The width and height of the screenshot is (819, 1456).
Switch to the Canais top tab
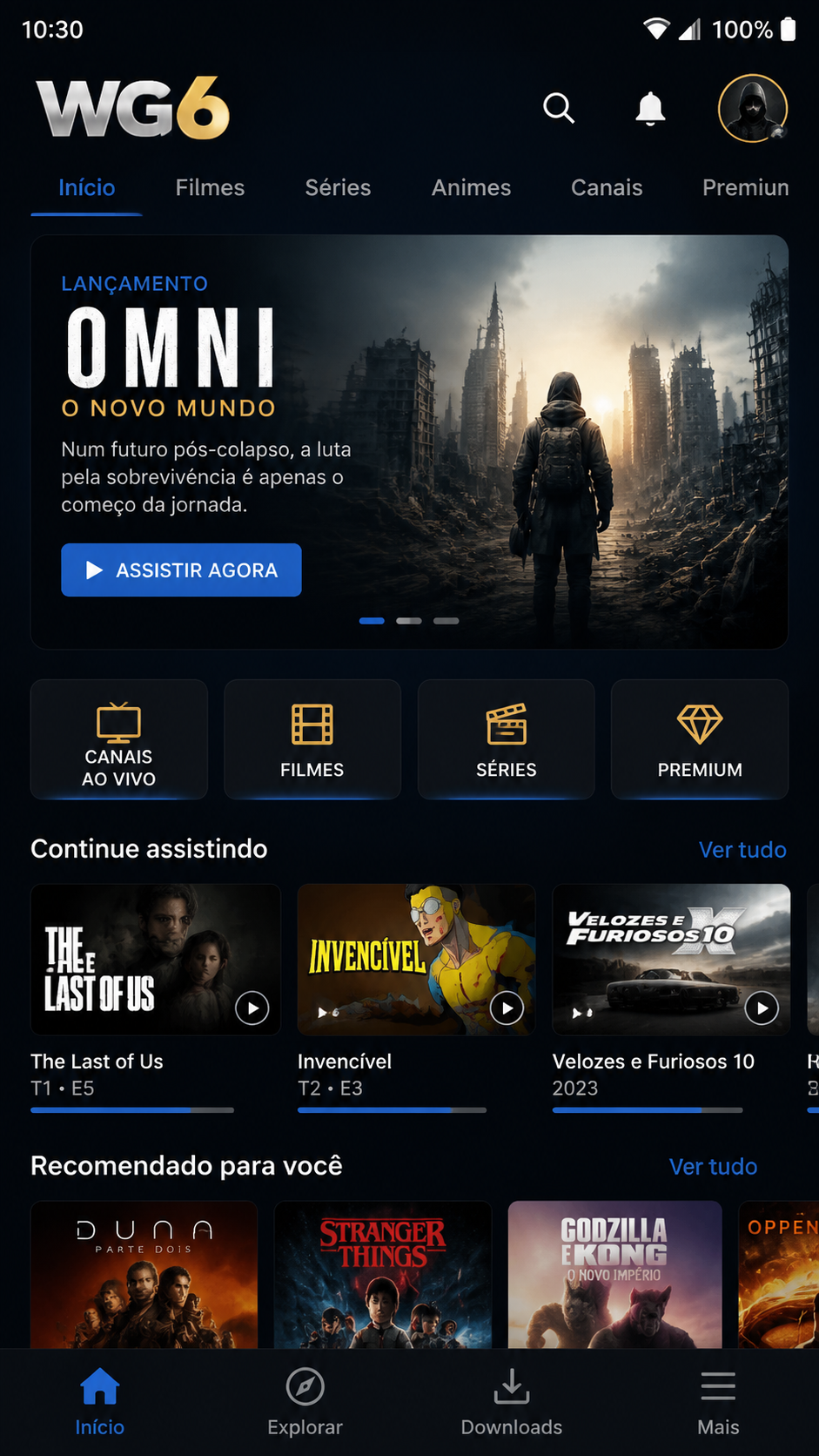click(607, 187)
